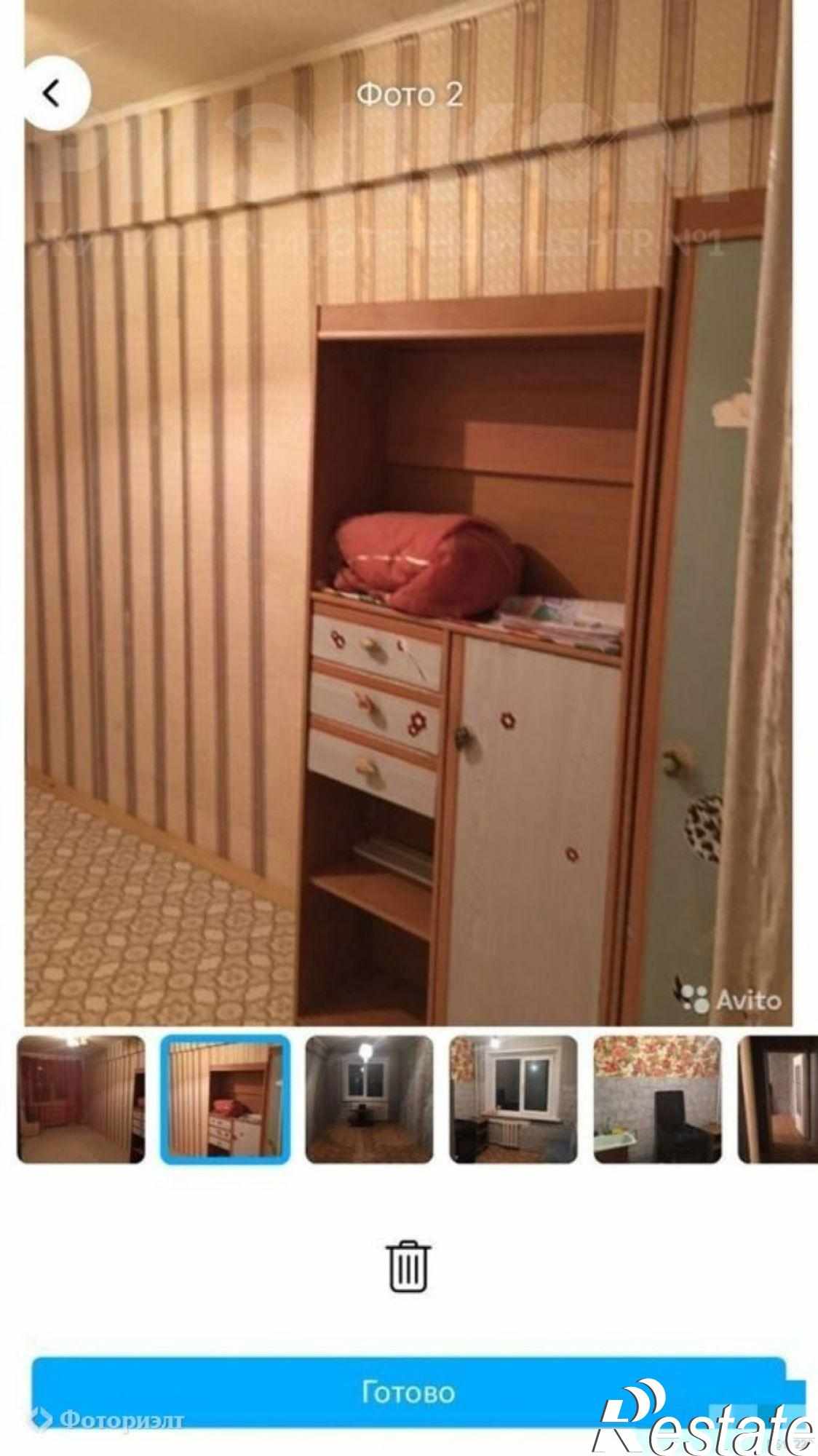Select the highlighted second thumbnail of the cabinet

(225, 1099)
